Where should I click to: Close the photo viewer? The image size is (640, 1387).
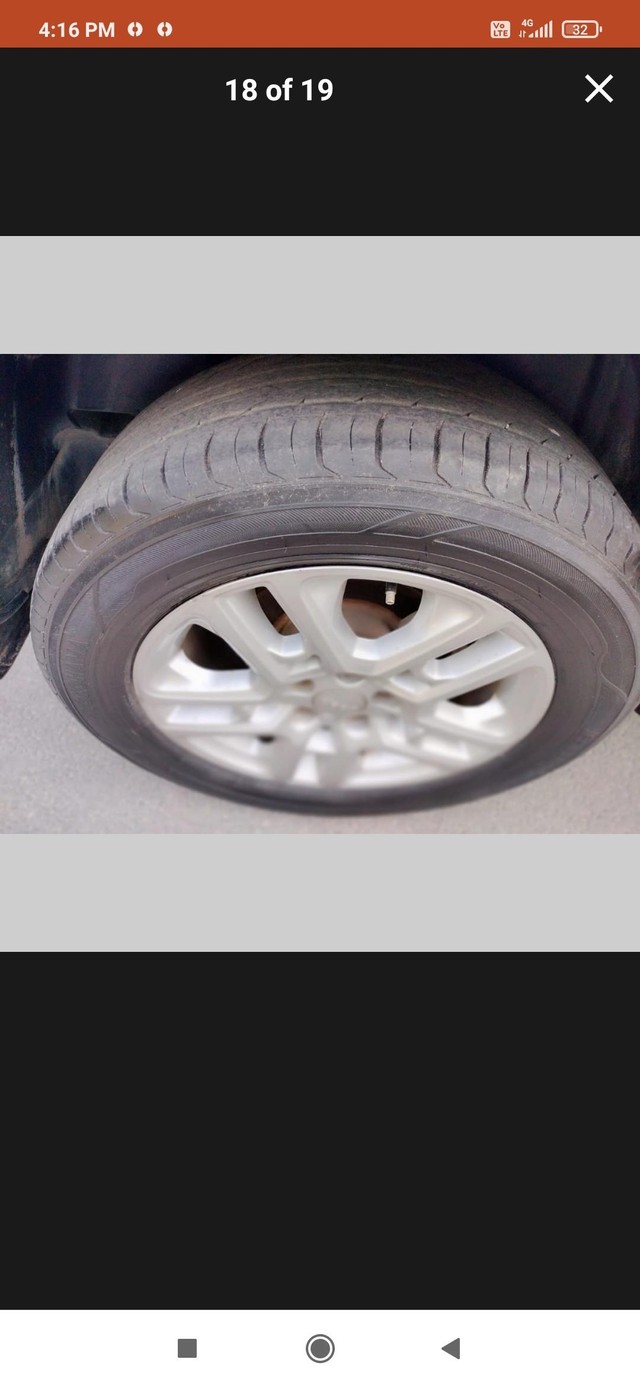[x=598, y=90]
